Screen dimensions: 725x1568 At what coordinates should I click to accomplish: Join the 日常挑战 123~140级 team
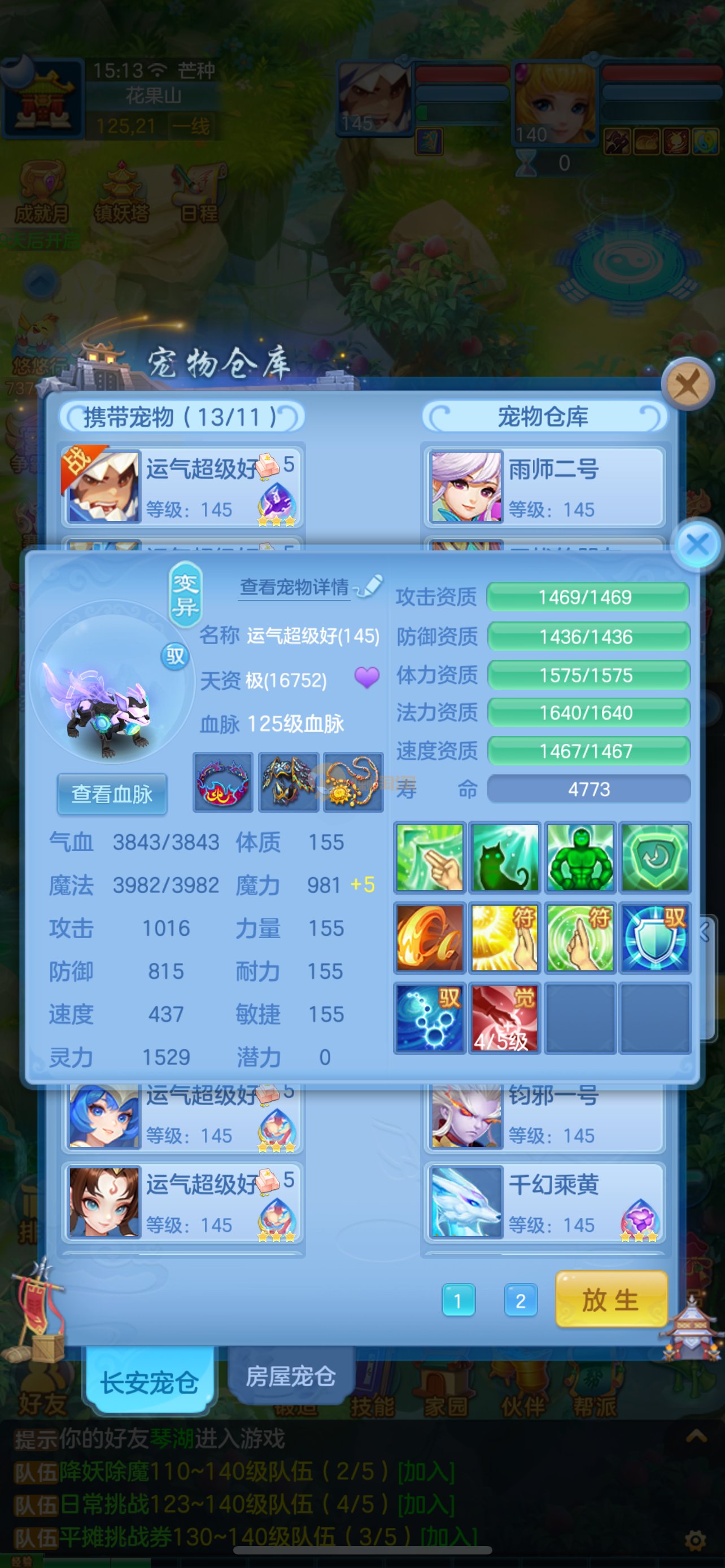(x=426, y=1504)
